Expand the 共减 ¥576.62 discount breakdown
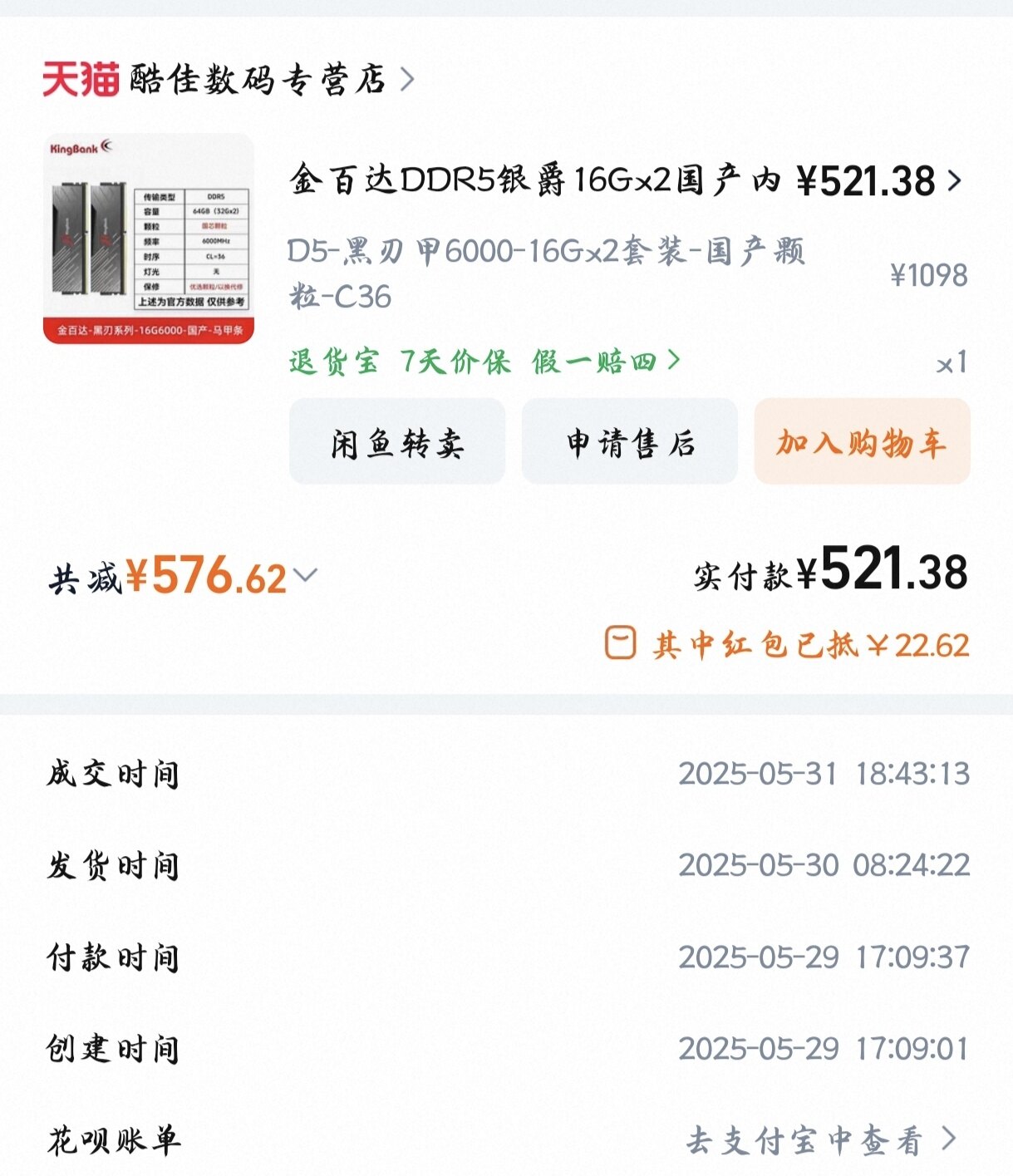This screenshot has width=1013, height=1176. point(306,575)
